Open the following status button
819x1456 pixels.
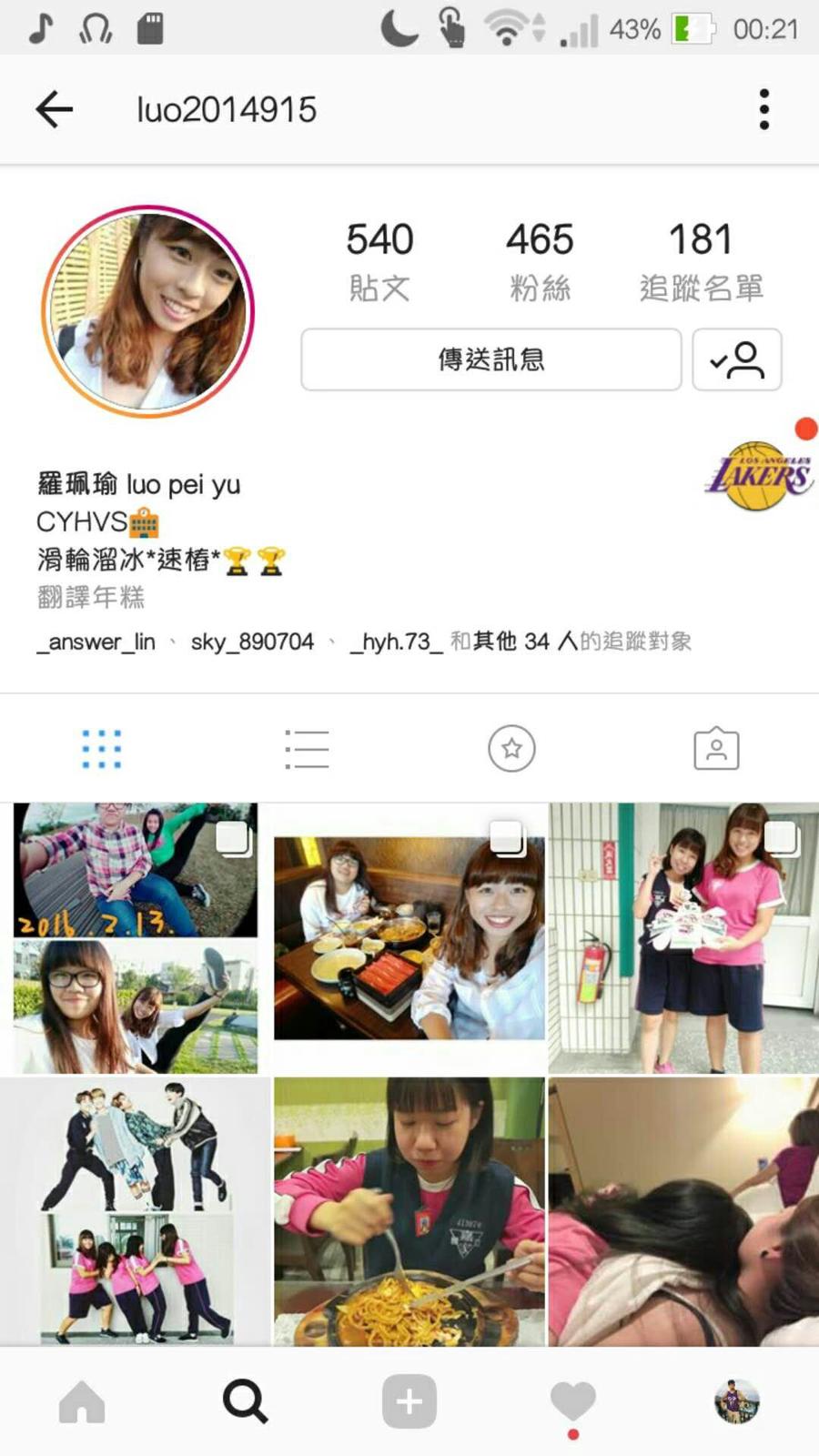(x=736, y=359)
